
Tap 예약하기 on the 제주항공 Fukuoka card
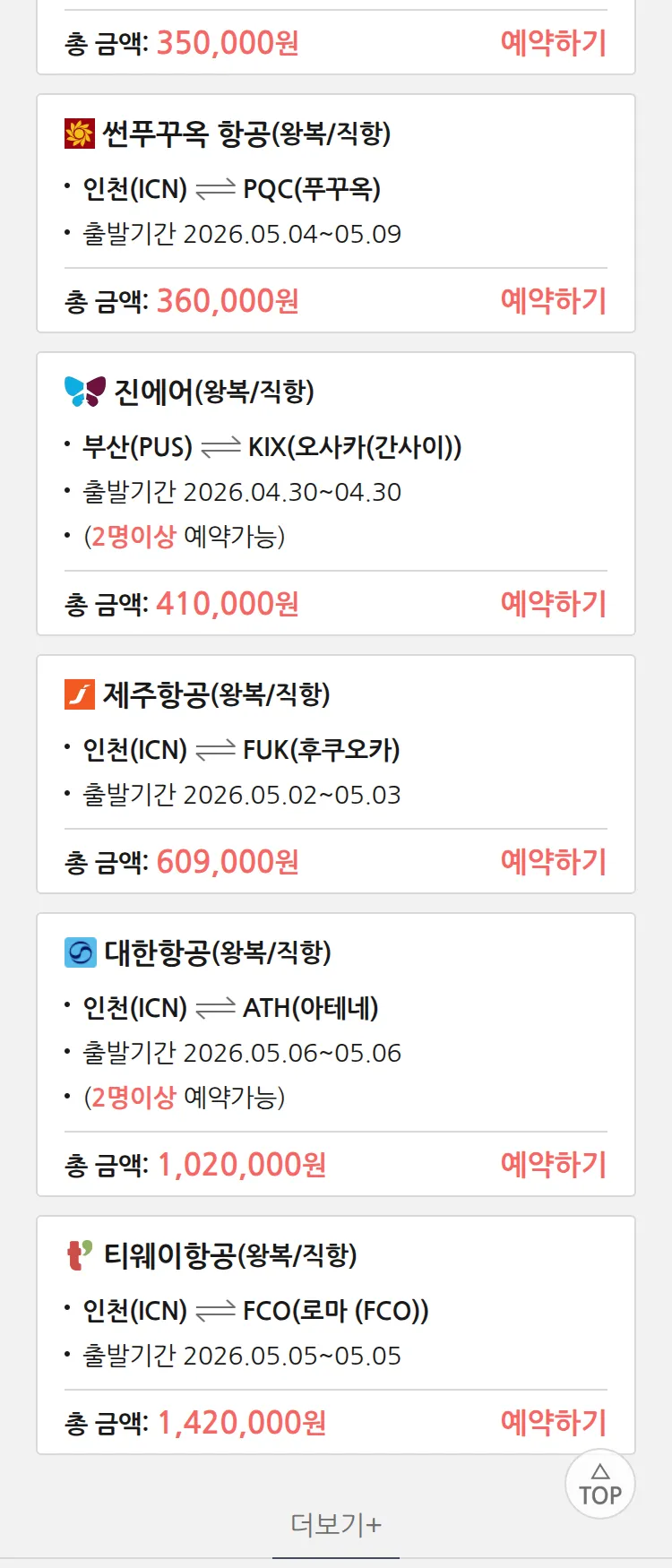pyautogui.click(x=553, y=862)
